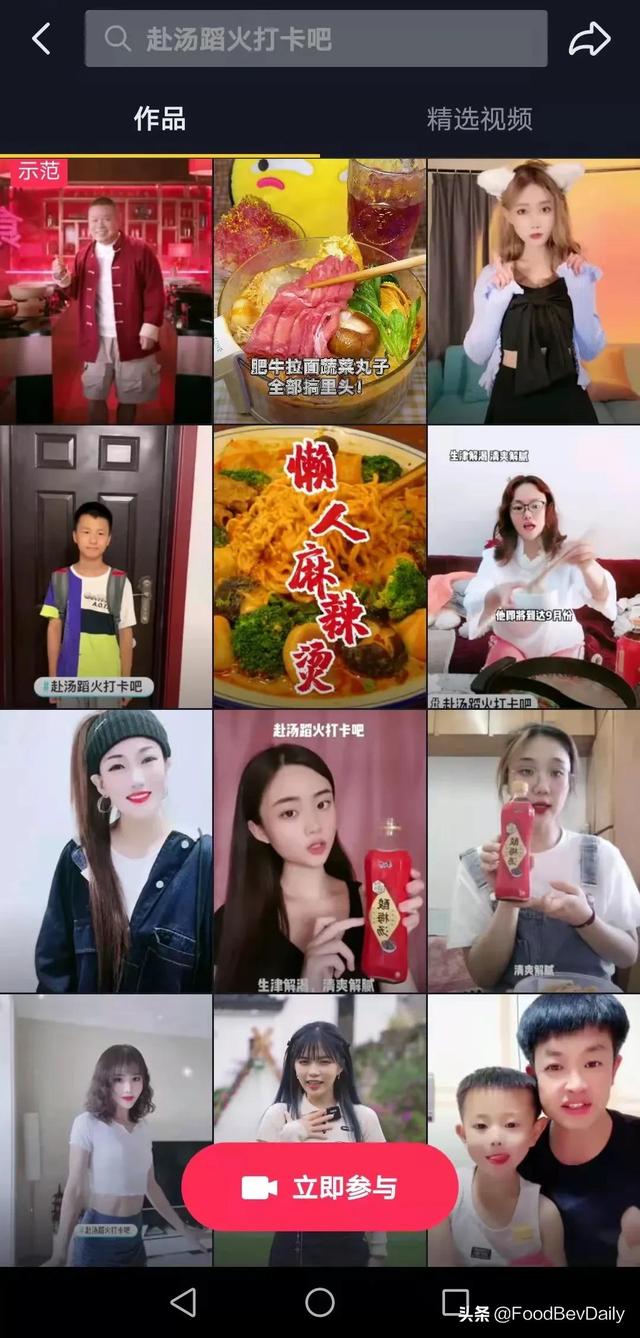The width and height of the screenshot is (640, 1338).
Task: Open the video of woman in overalls with bottle
Action: pyautogui.click(x=533, y=851)
